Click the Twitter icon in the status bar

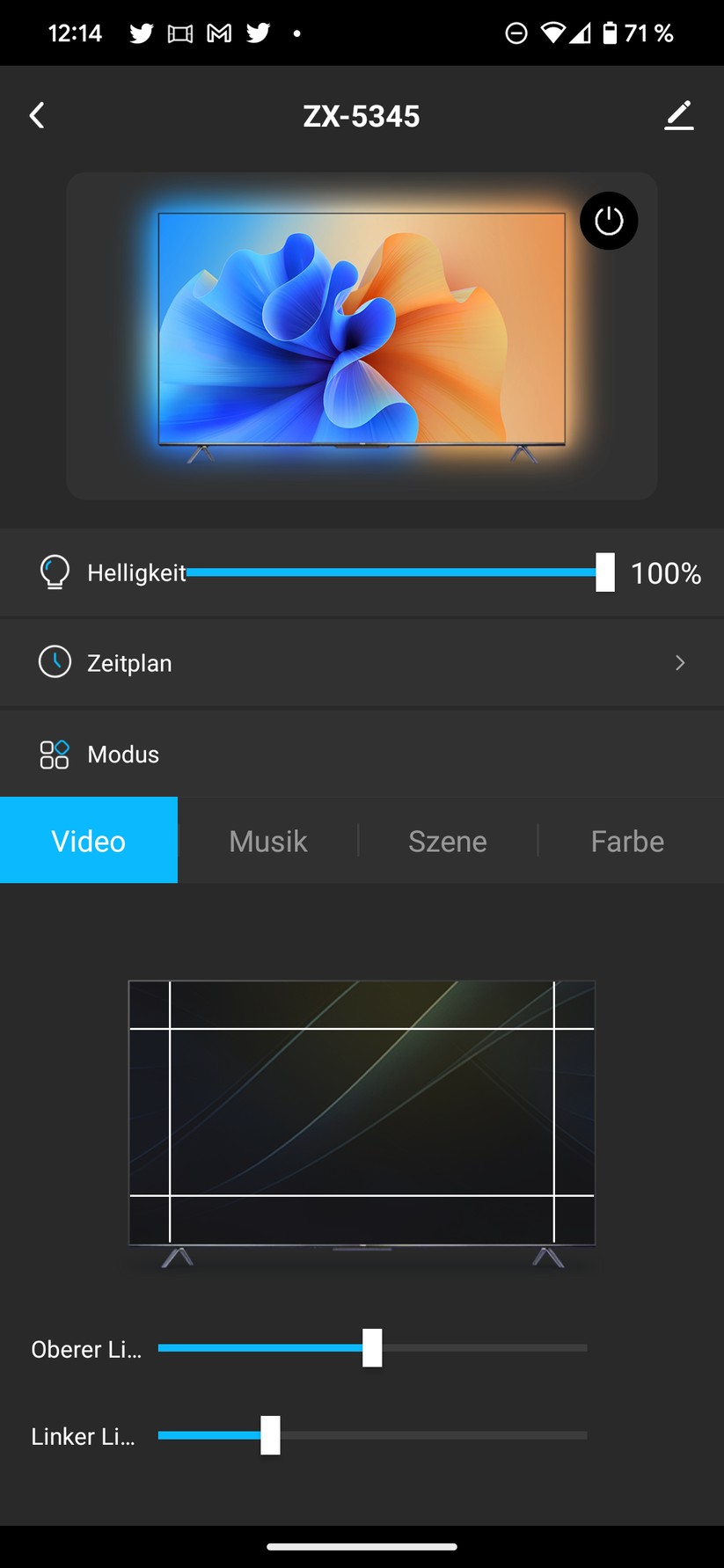(142, 33)
